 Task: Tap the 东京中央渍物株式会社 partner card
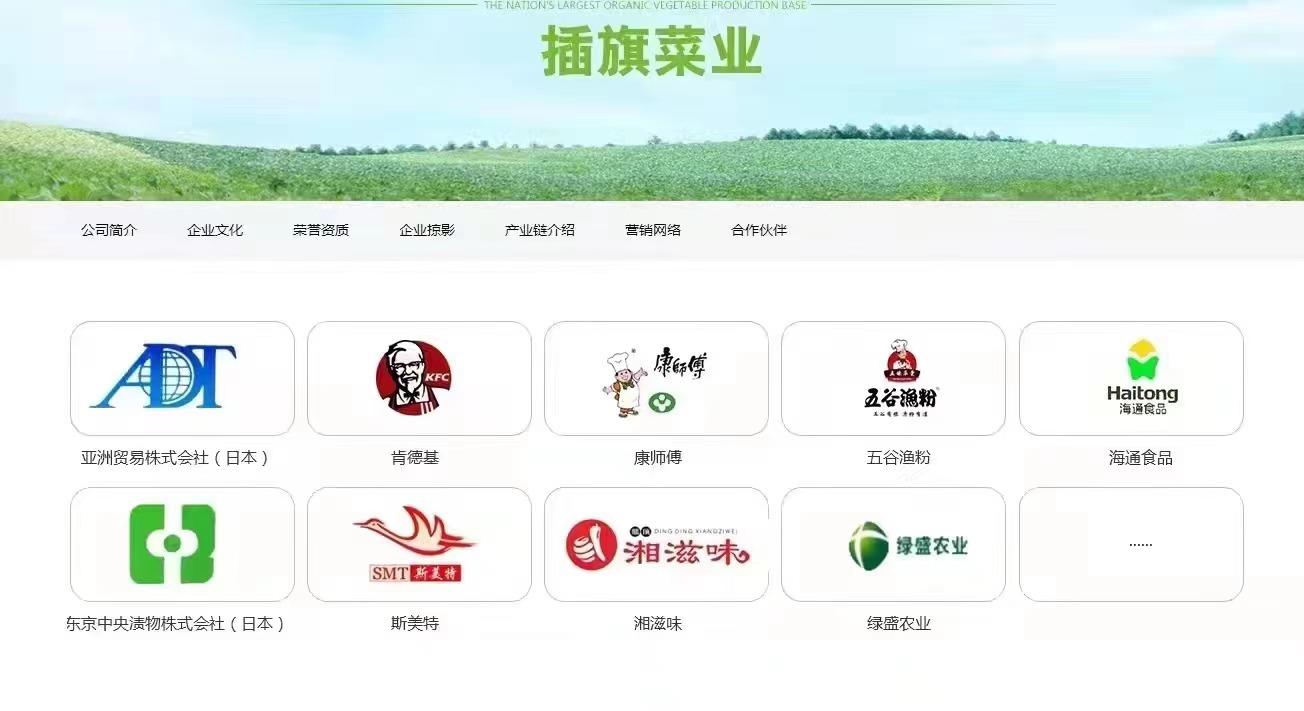(x=182, y=544)
